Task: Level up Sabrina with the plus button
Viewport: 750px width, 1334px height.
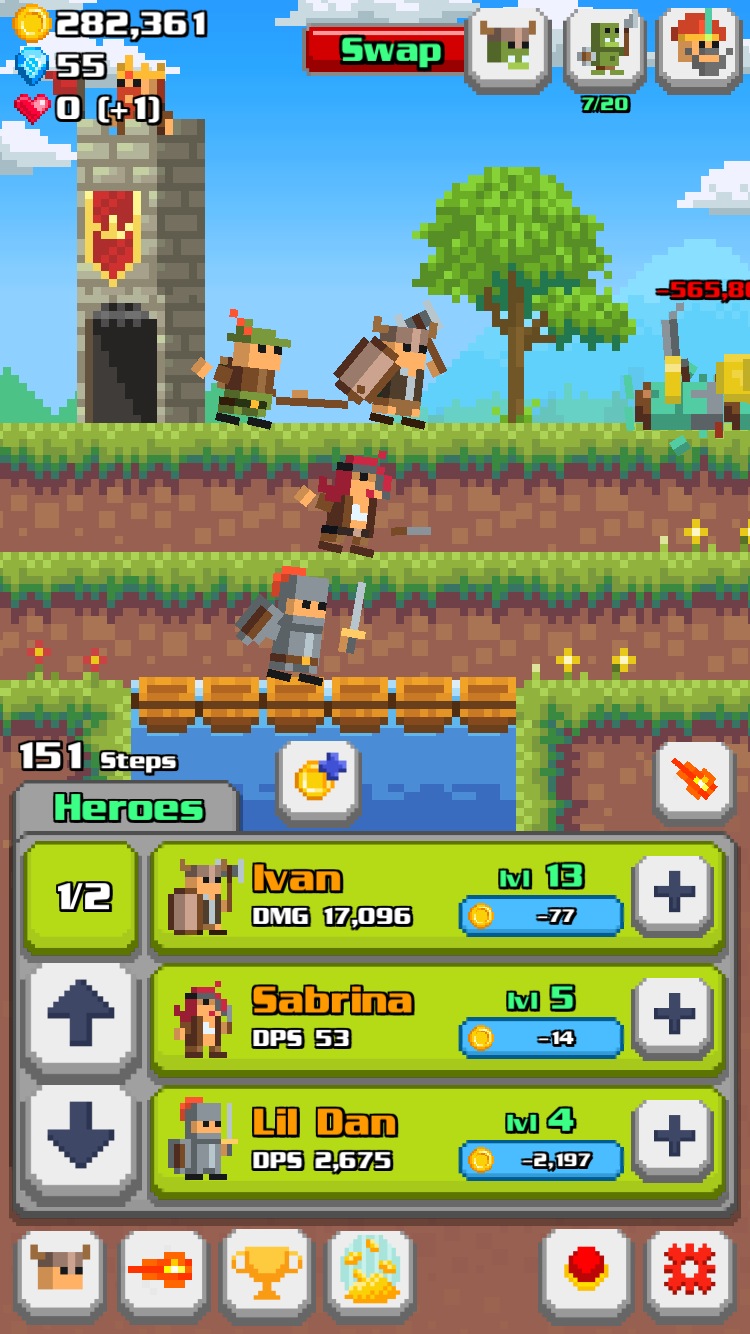Action: [x=674, y=1015]
